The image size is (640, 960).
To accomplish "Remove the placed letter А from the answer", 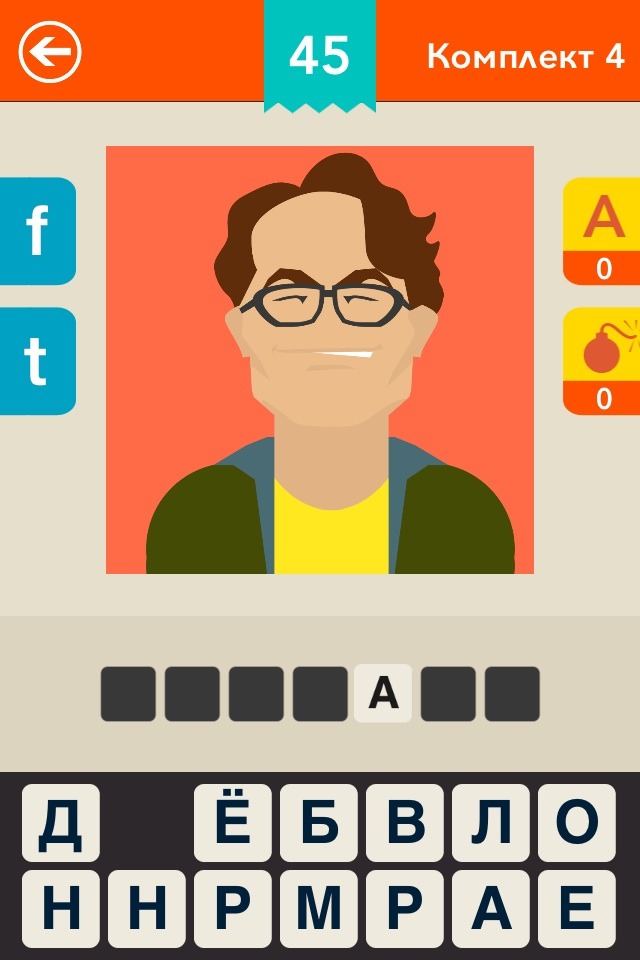I will coord(383,693).
